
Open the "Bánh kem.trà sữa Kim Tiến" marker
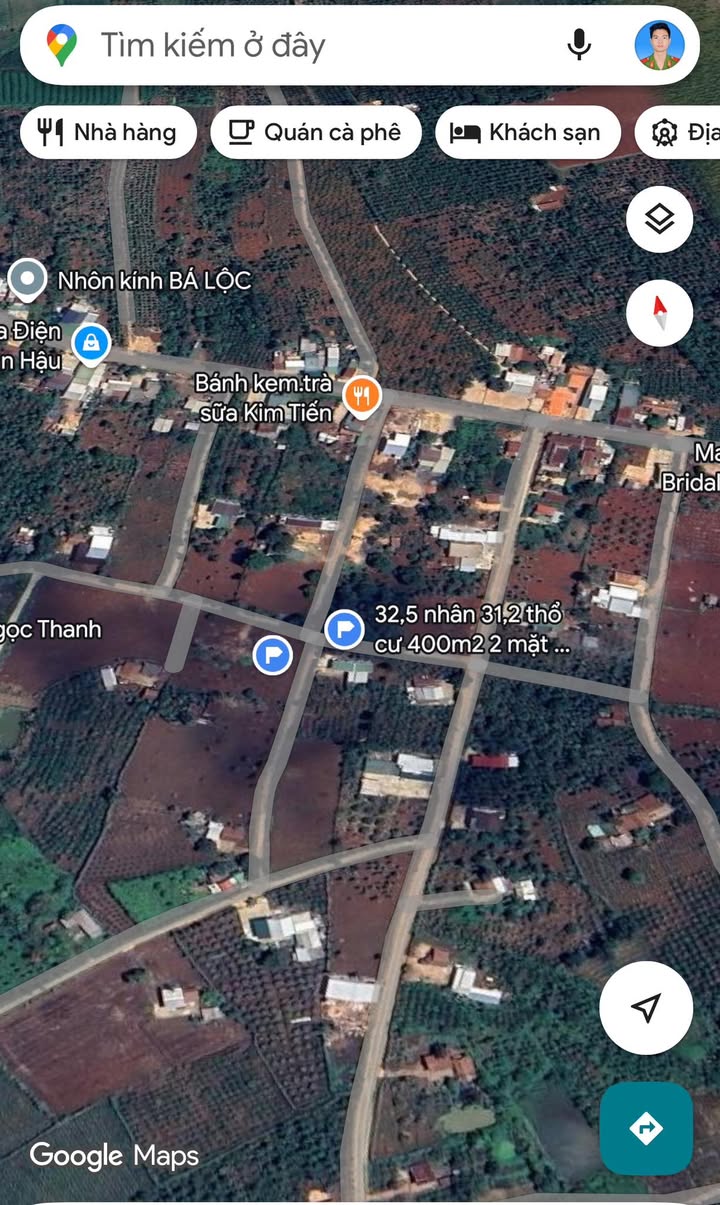(x=361, y=397)
